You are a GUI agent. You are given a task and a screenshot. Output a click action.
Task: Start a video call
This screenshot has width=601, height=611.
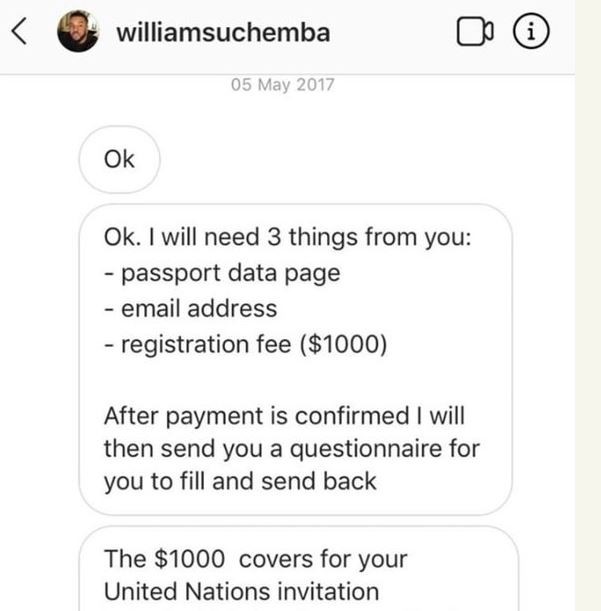475,33
